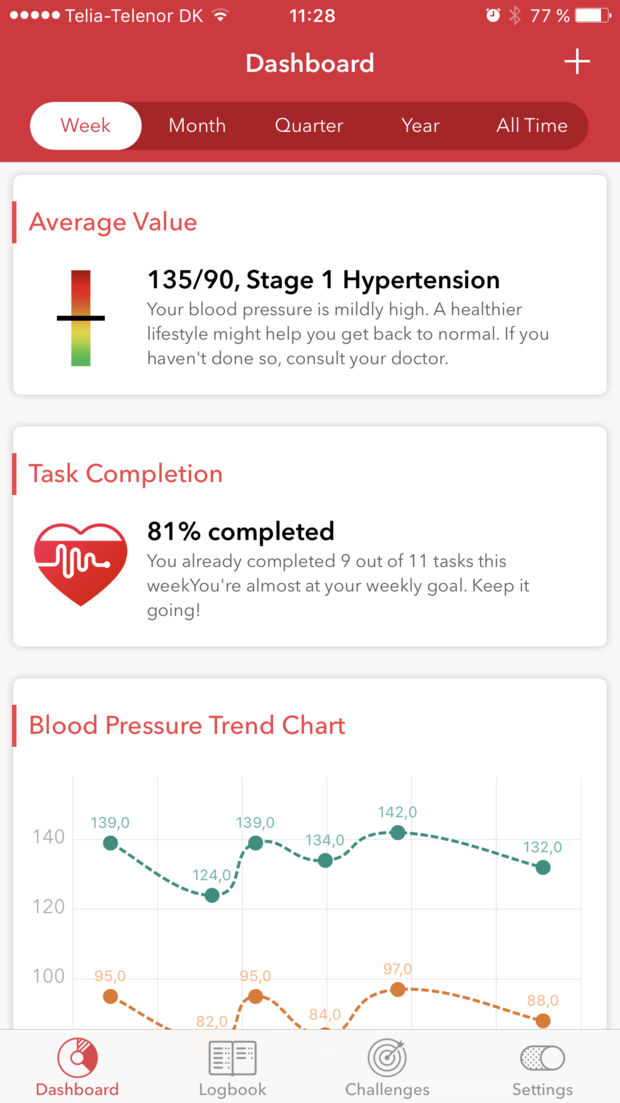Add a new entry with the plus icon
Screen dimensions: 620x1103
tap(577, 62)
